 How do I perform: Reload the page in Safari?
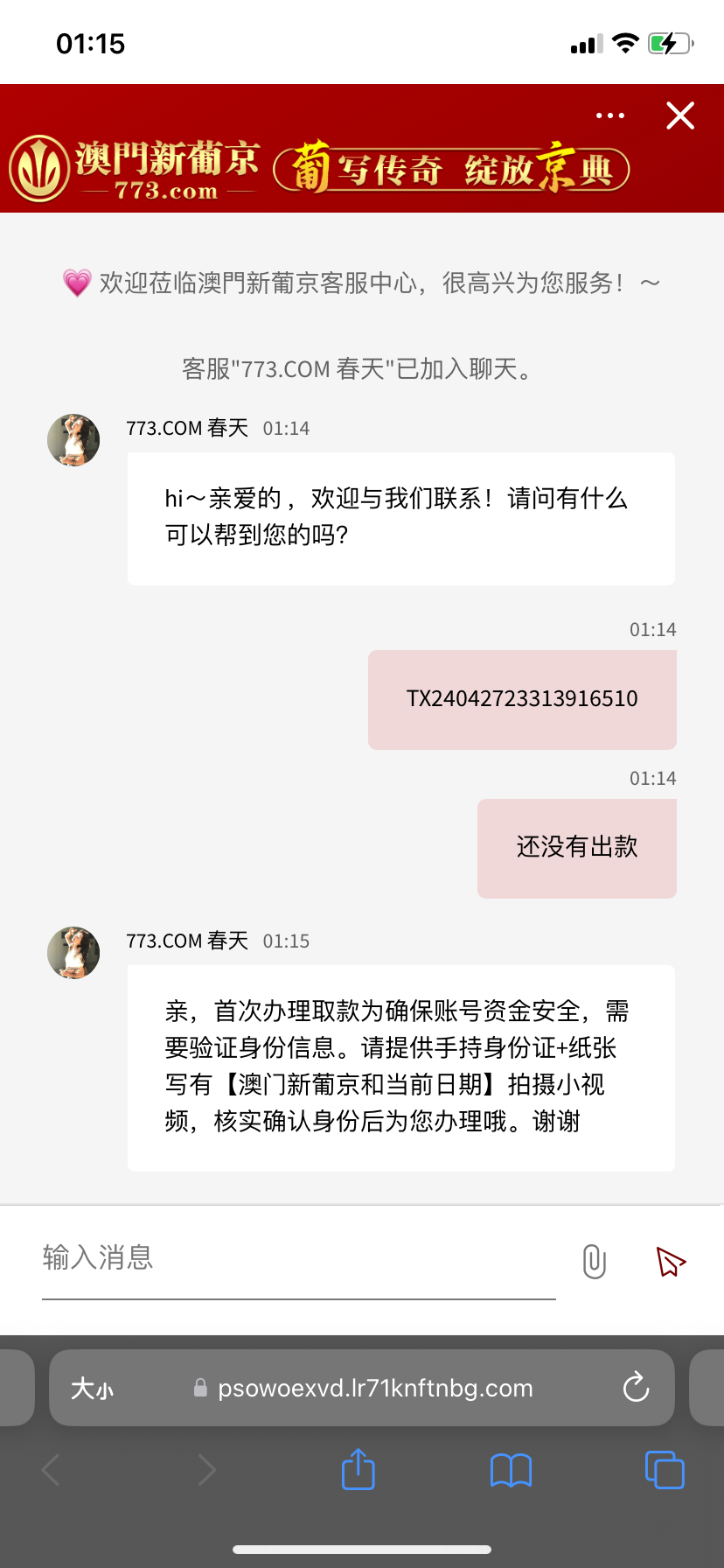coord(636,1388)
